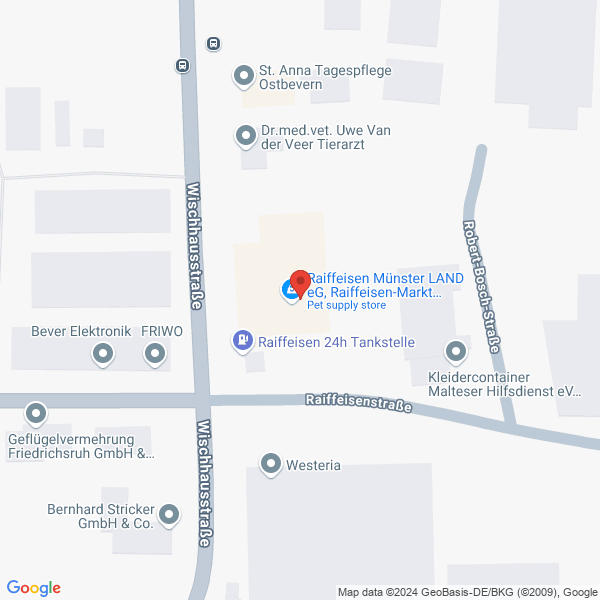The height and width of the screenshot is (600, 600).
Task: Tap the red Raiffeisen-Markt location pin
Action: (x=298, y=279)
